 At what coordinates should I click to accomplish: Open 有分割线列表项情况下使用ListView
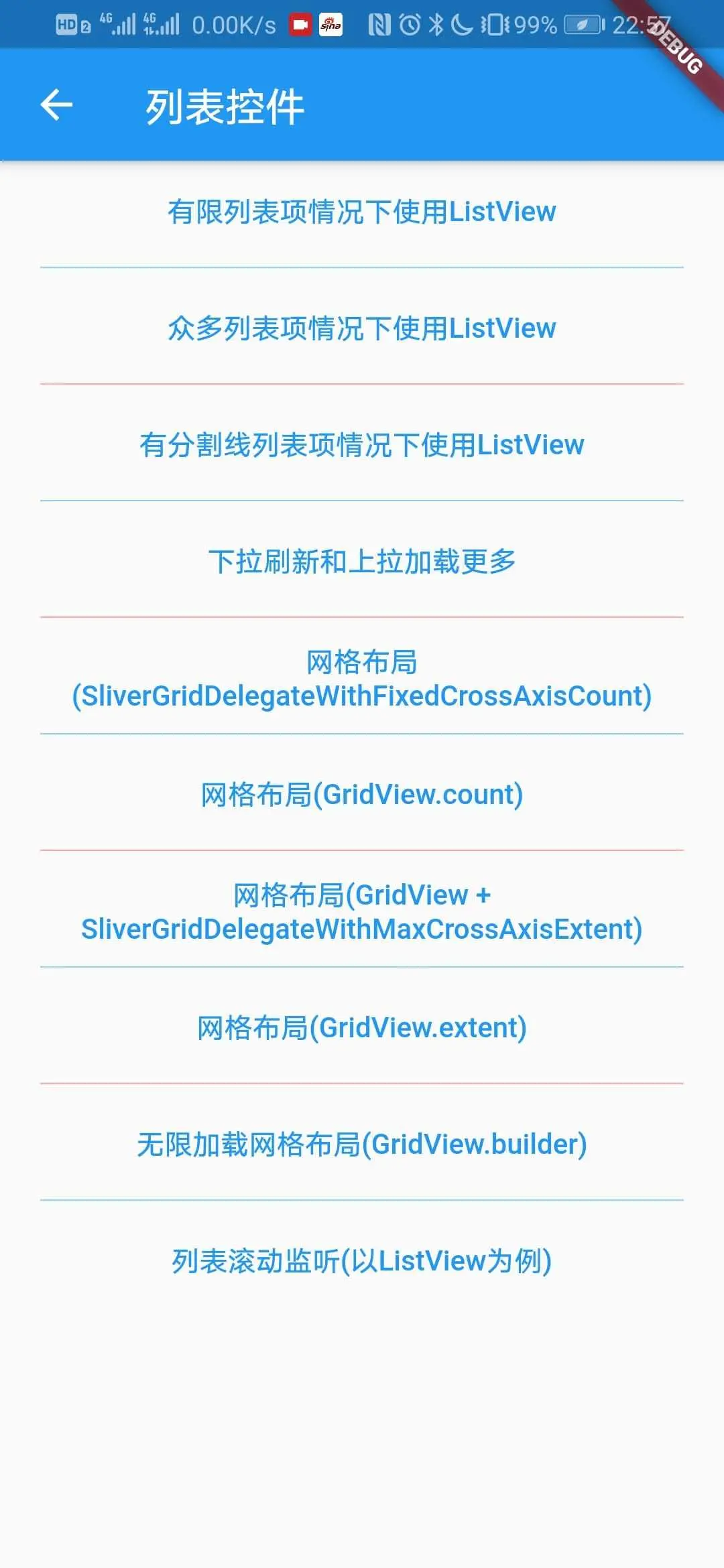coord(362,445)
